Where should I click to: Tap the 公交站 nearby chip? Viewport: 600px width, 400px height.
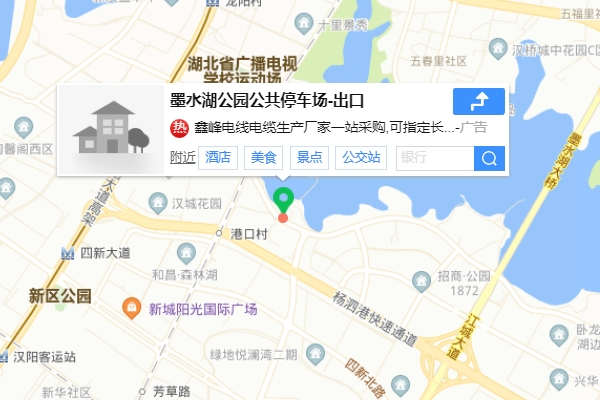360,158
